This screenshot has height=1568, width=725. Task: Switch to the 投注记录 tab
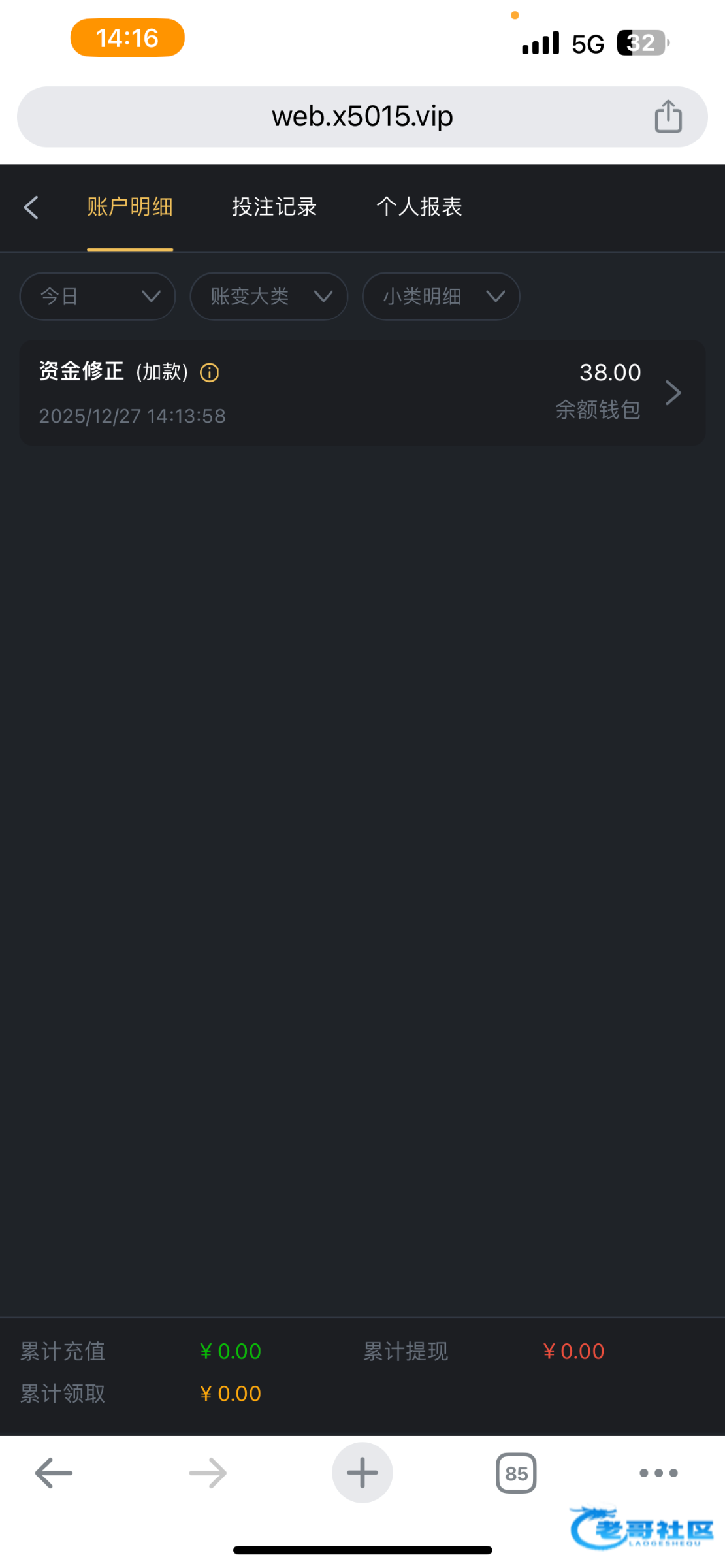(274, 207)
